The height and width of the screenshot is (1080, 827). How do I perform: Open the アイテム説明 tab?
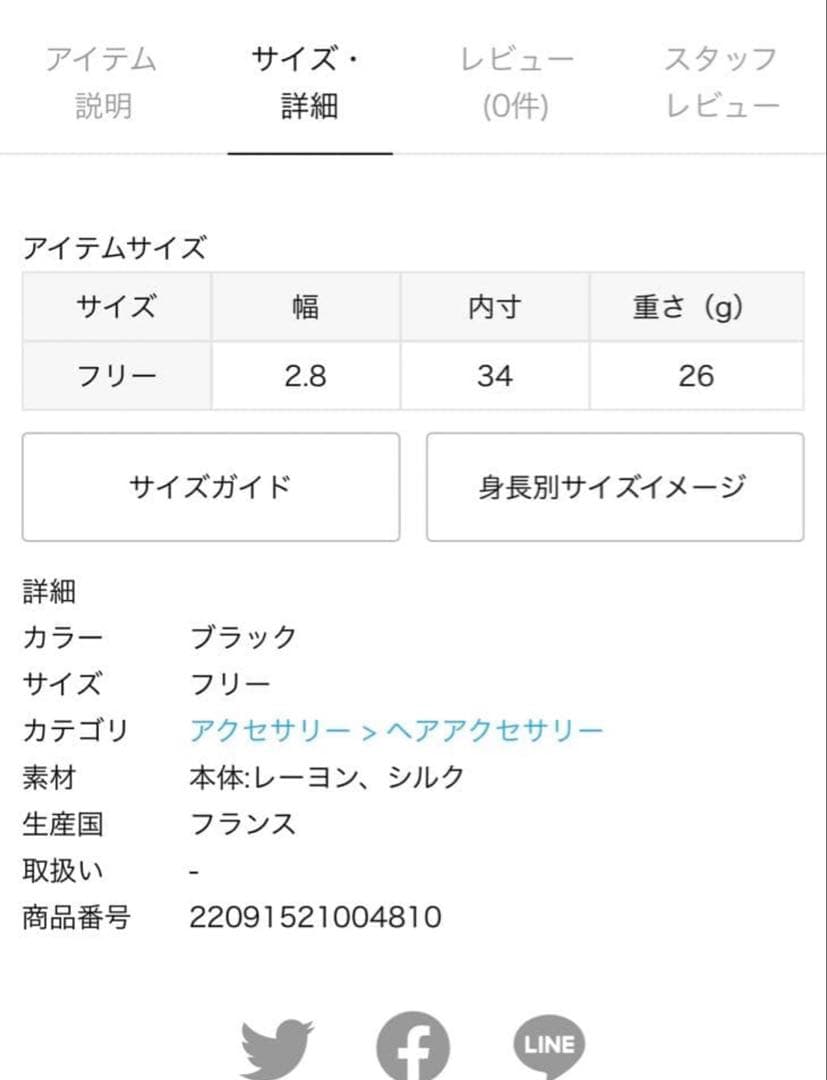point(102,80)
